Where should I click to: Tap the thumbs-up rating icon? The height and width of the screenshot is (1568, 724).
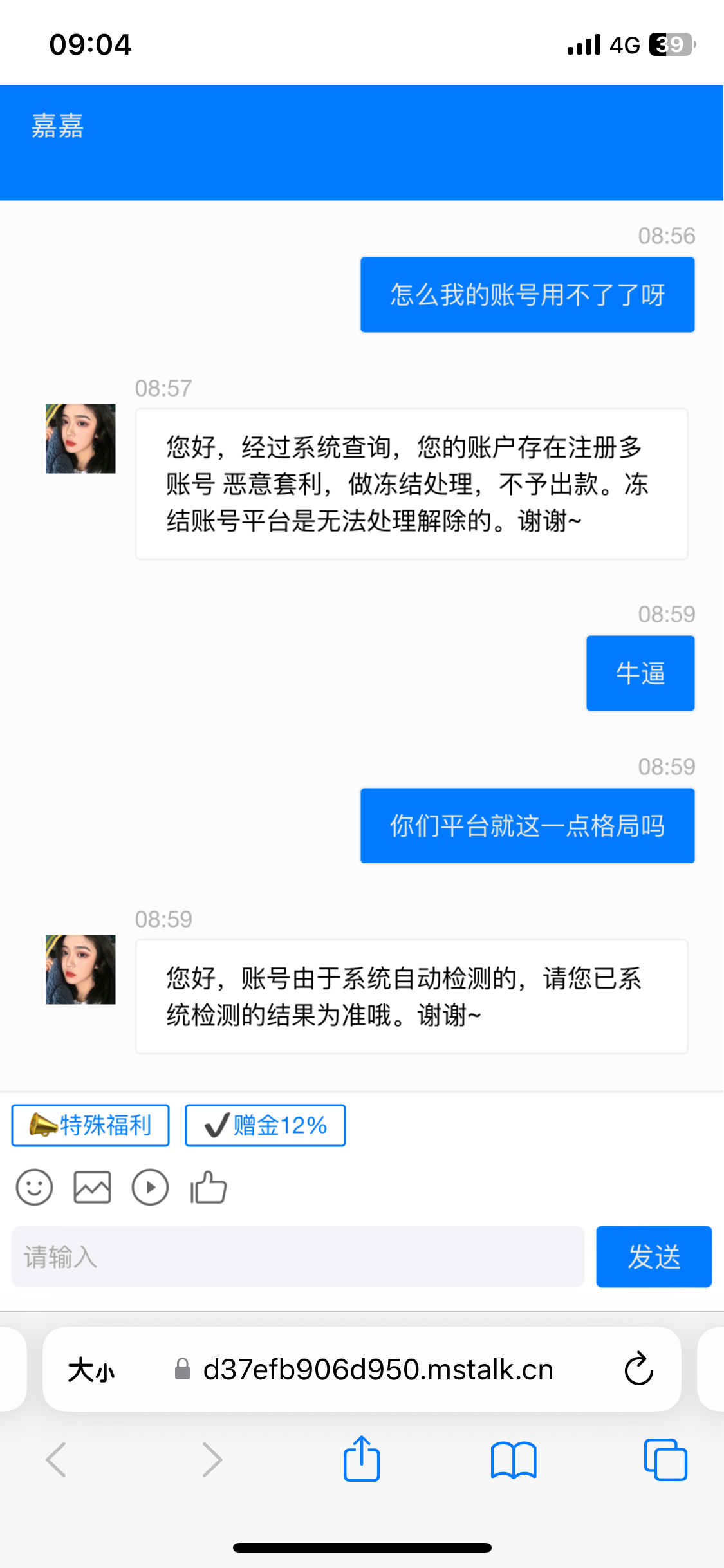(209, 1187)
